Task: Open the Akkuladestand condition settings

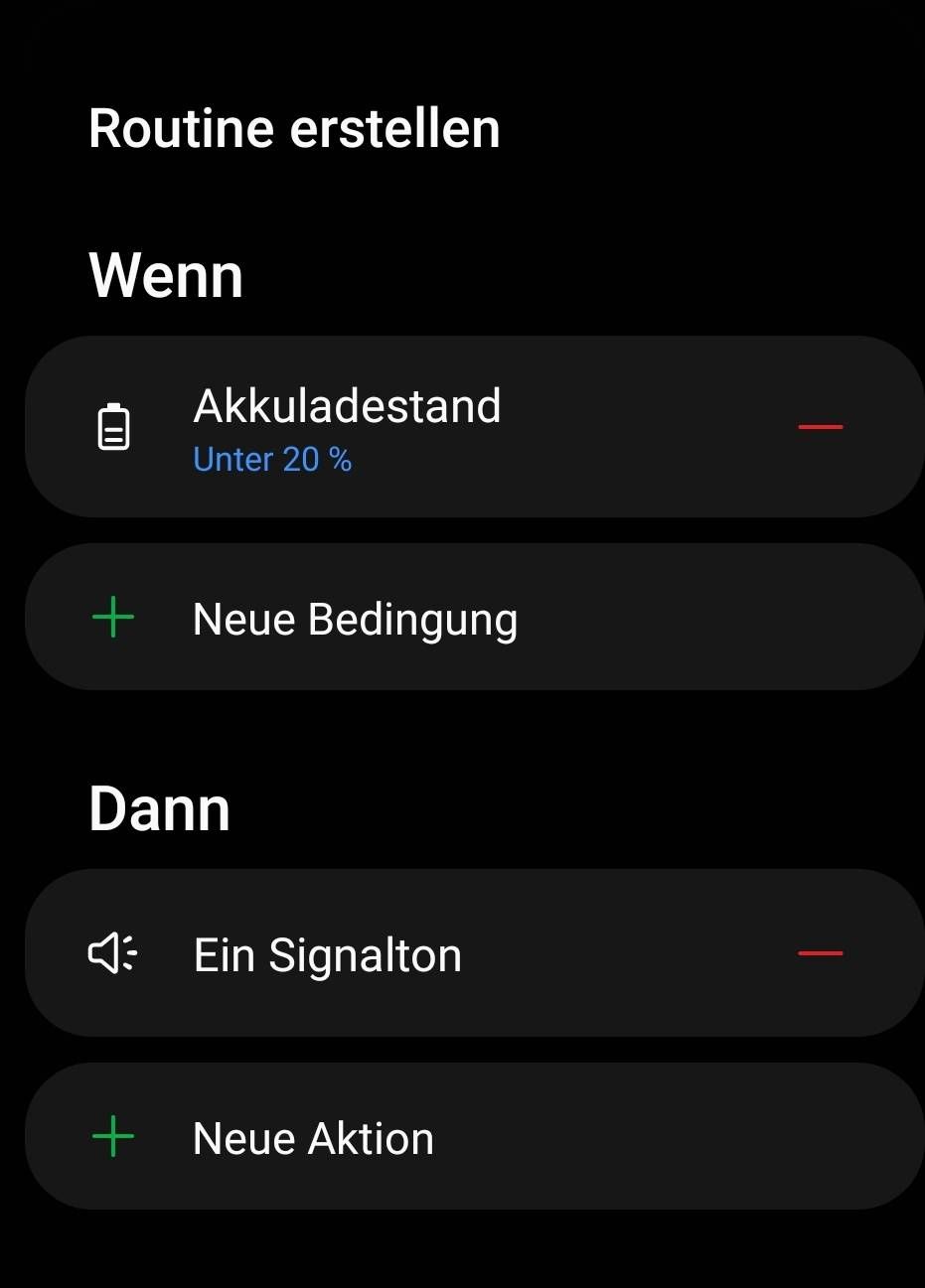Action: (348, 427)
